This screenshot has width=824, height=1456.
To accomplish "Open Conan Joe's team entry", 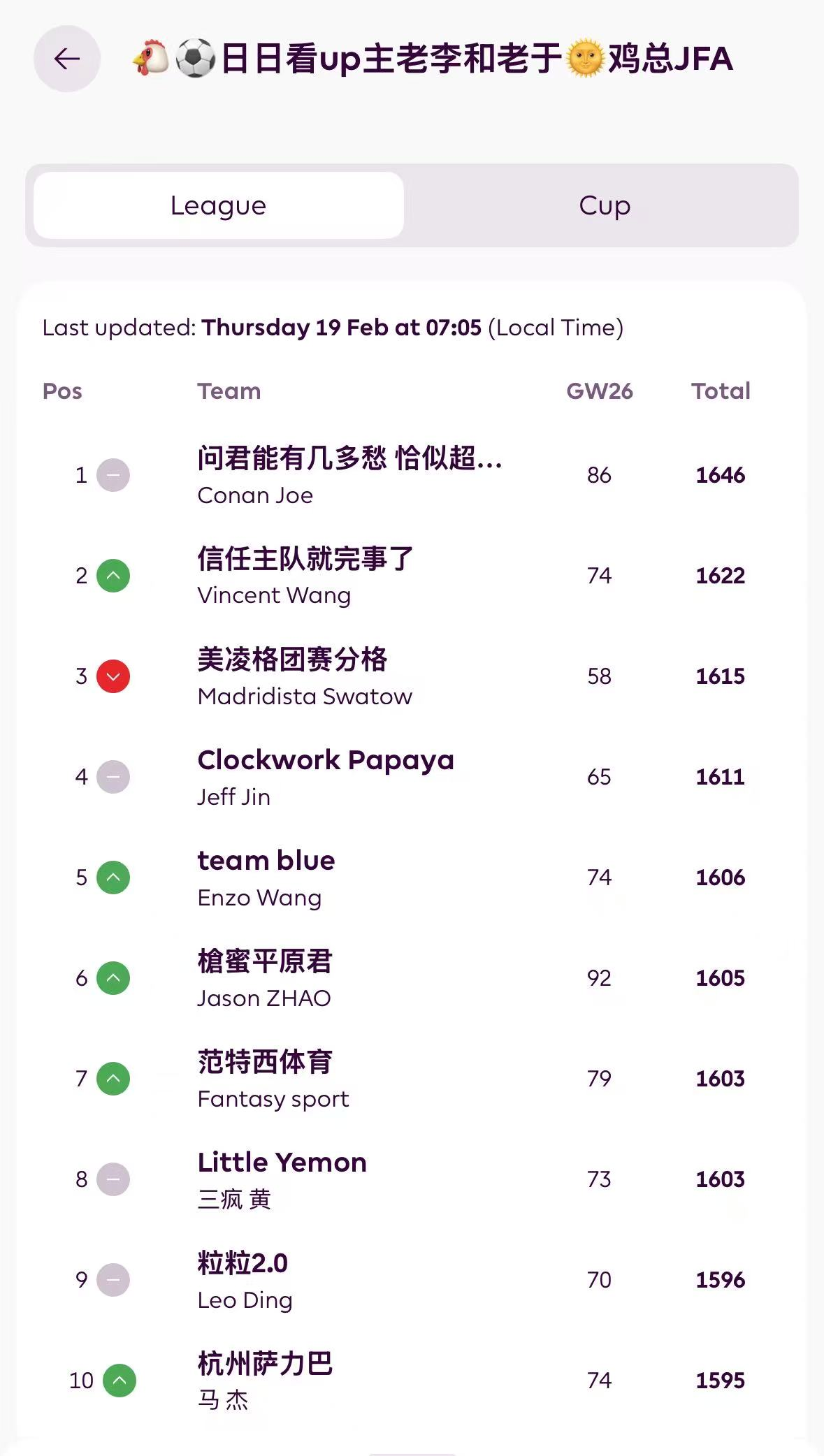I will coord(349,475).
